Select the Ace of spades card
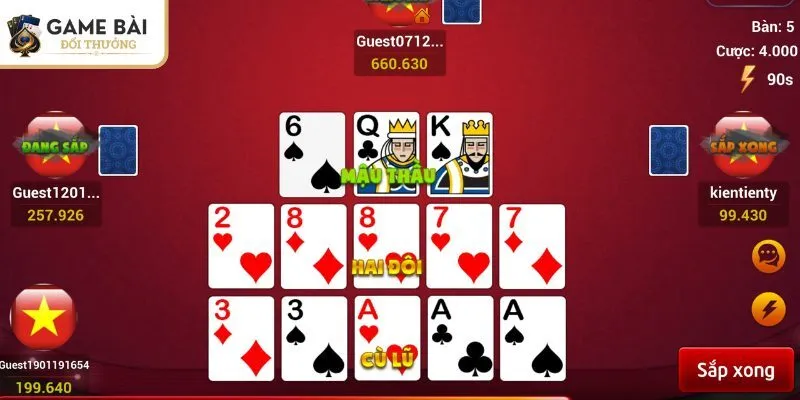Image resolution: width=800 pixels, height=400 pixels. [532, 338]
